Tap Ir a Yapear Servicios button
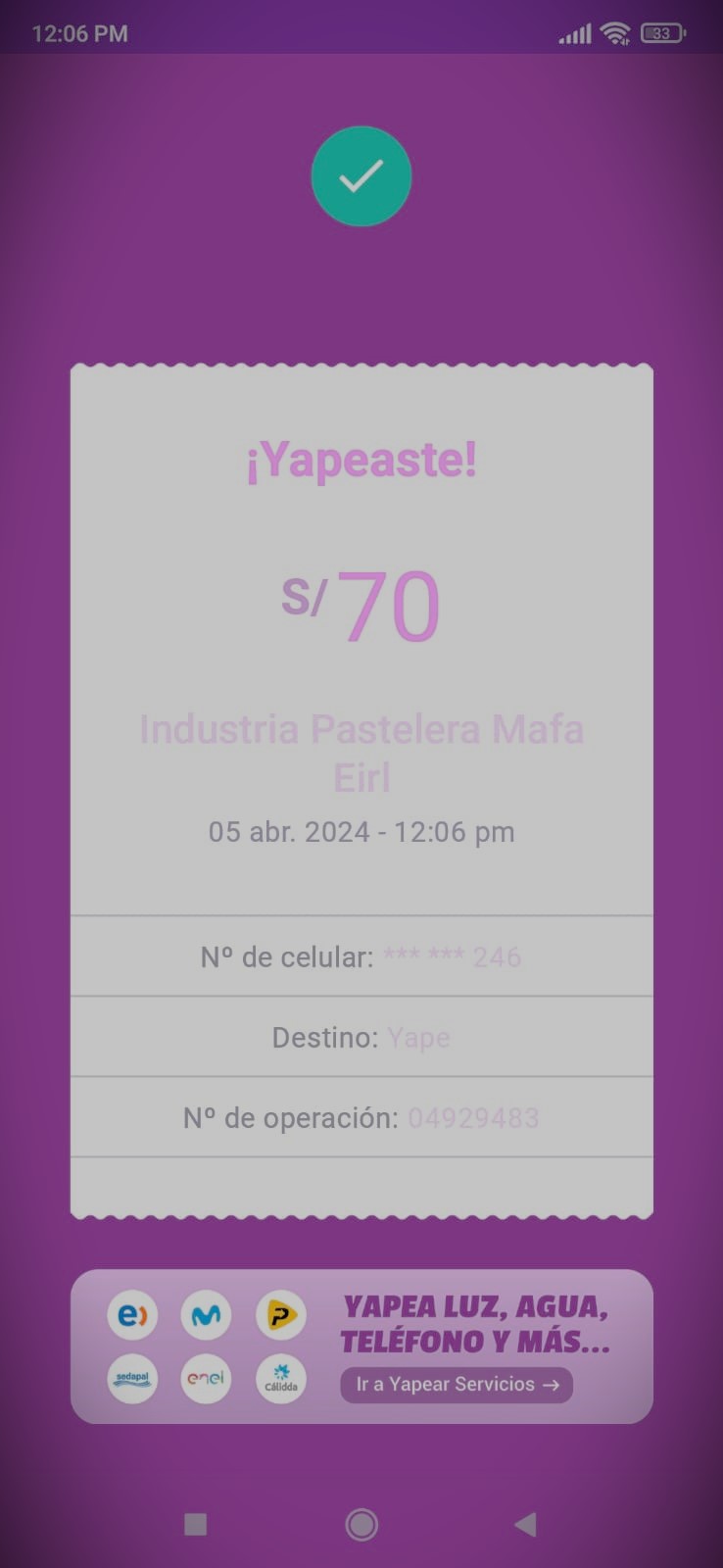This screenshot has width=723, height=1568. (x=457, y=1385)
